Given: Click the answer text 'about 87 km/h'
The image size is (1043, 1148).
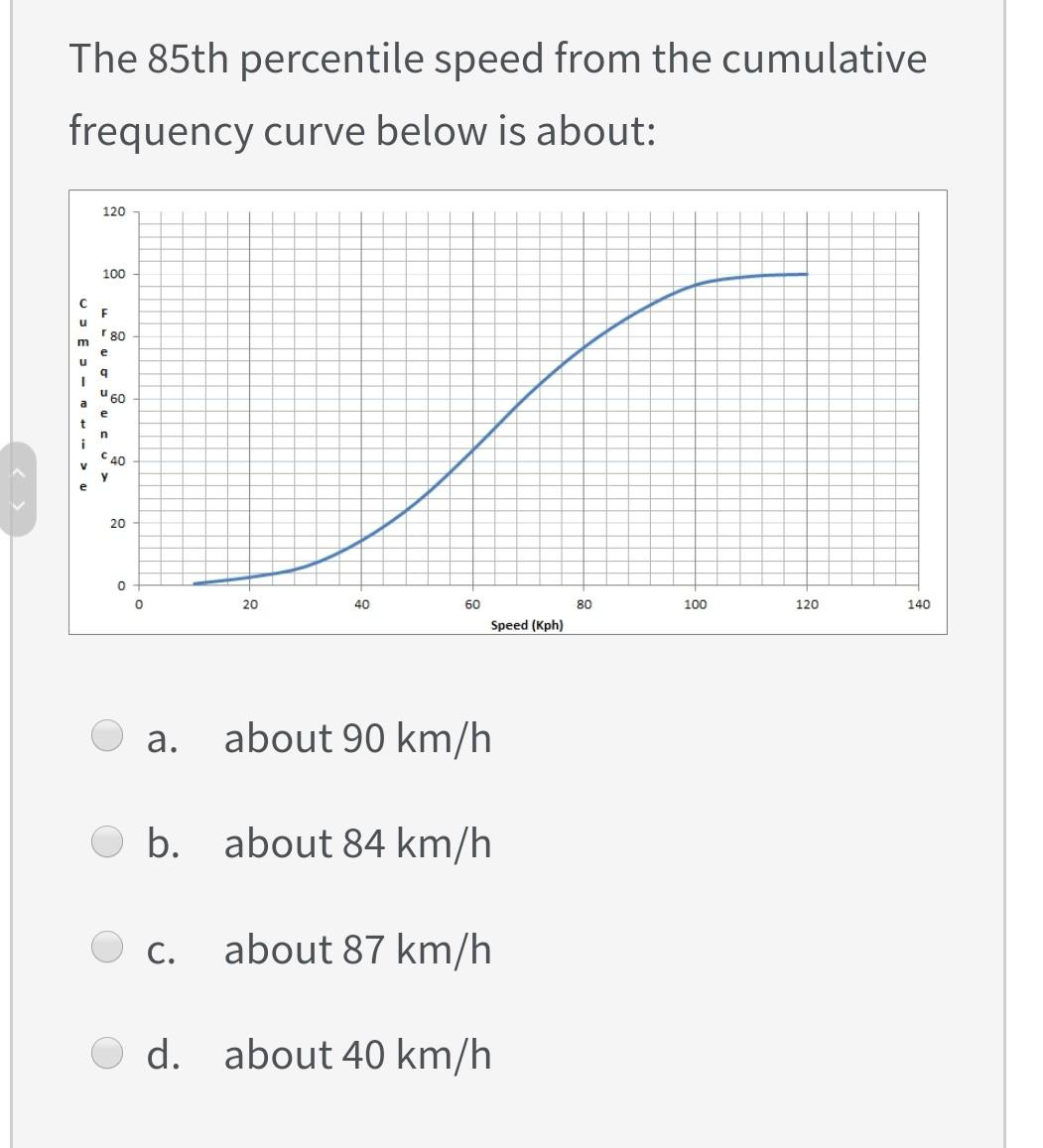Looking at the screenshot, I should tap(357, 950).
